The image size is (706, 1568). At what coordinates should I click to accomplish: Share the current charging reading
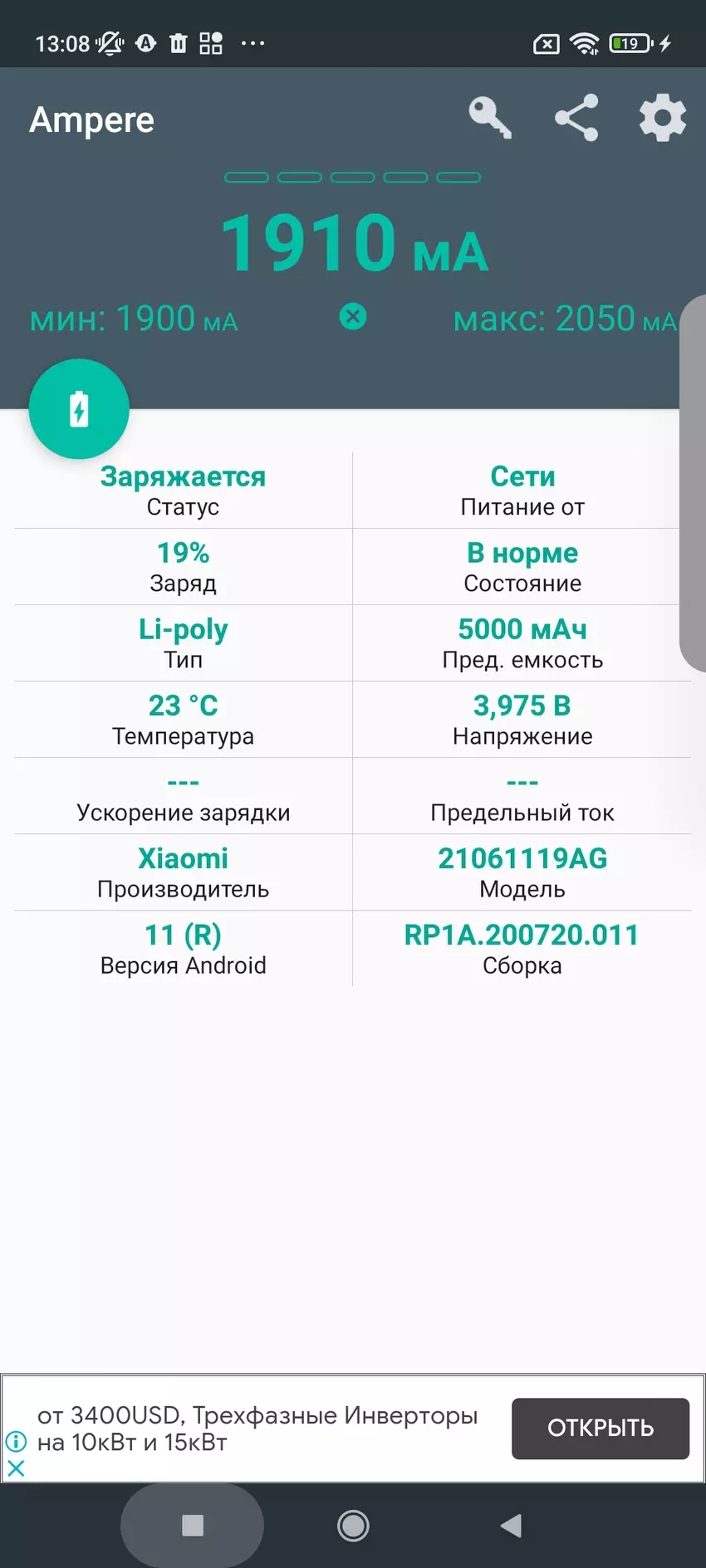[576, 118]
